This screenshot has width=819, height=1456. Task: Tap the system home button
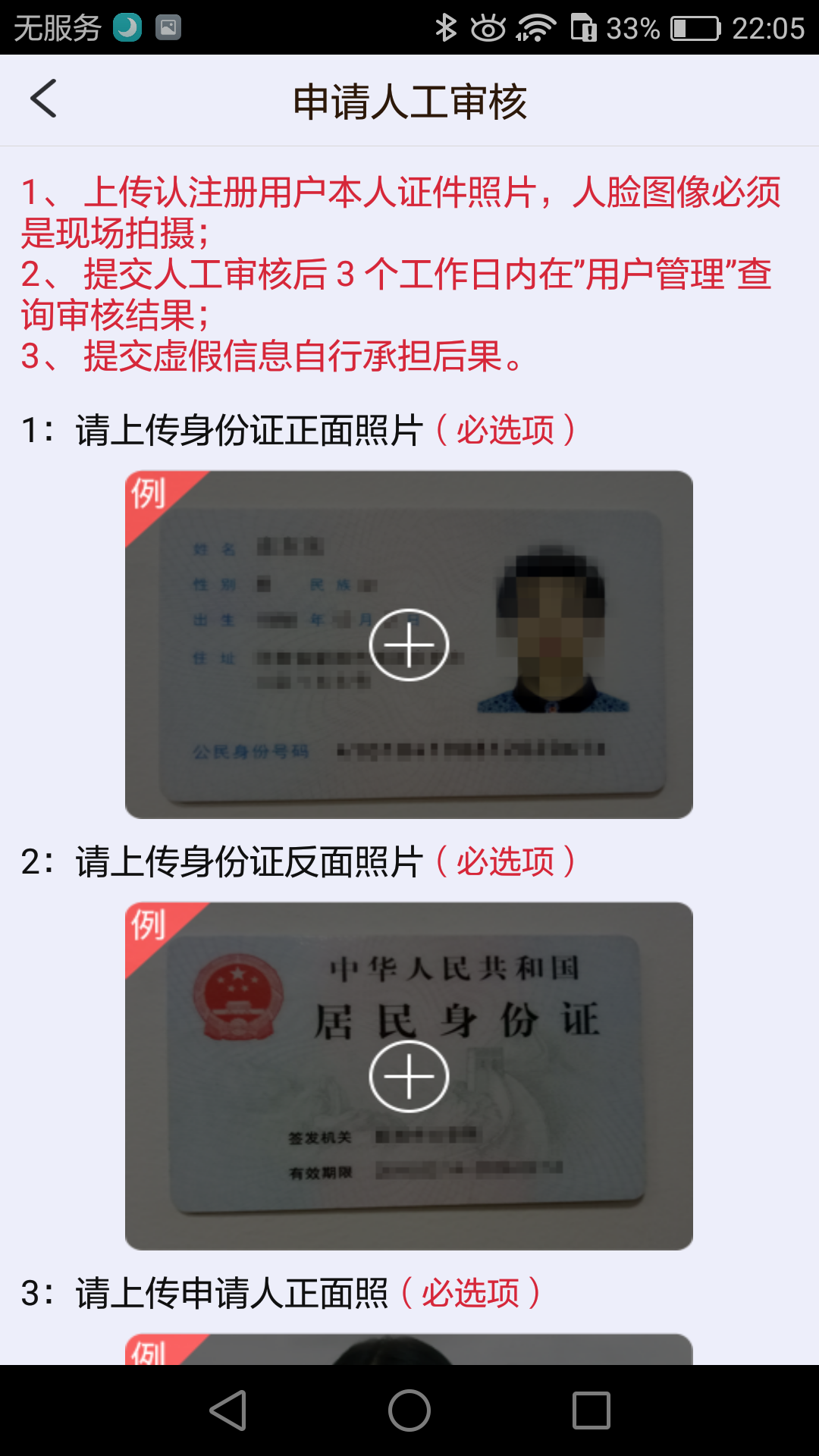pyautogui.click(x=409, y=1410)
